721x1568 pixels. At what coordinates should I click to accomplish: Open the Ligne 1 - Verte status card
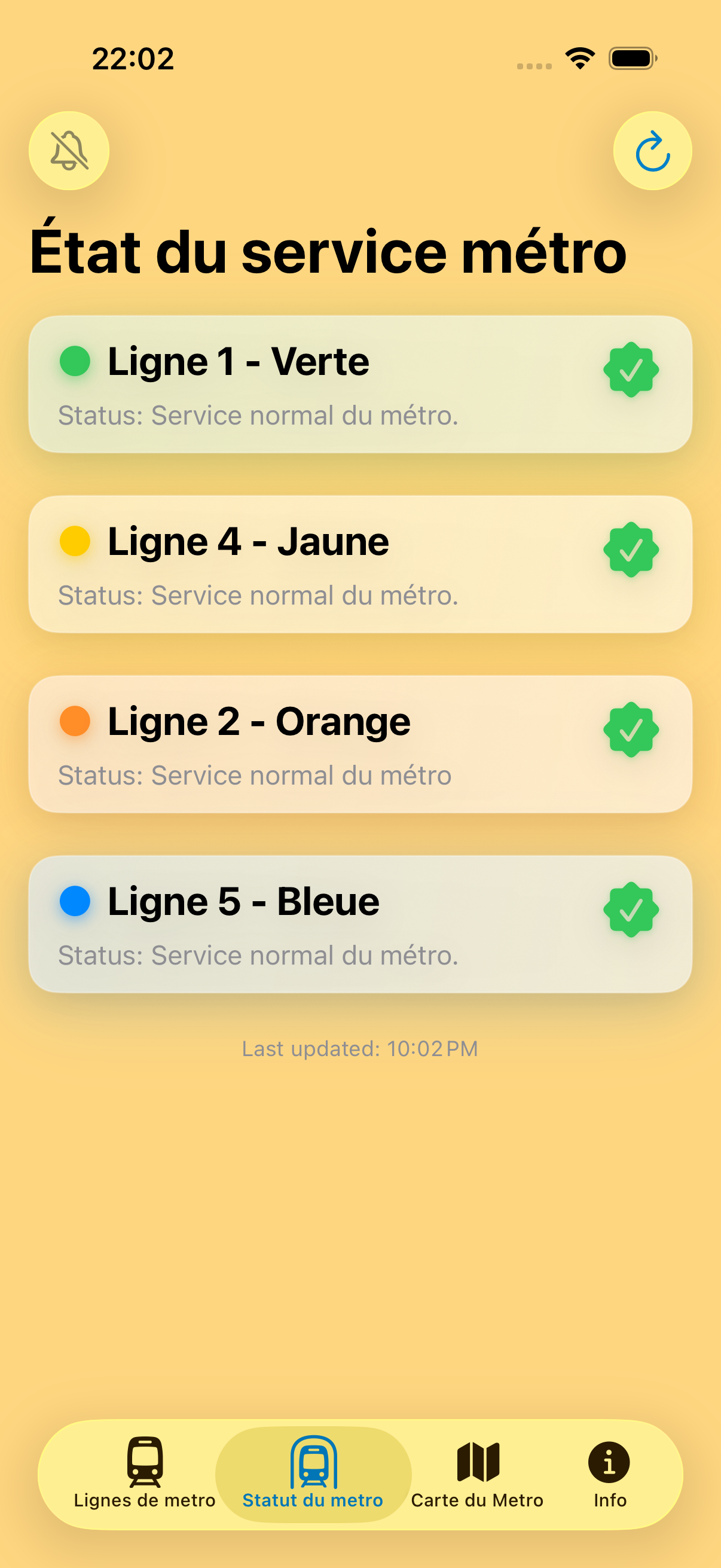click(x=360, y=383)
